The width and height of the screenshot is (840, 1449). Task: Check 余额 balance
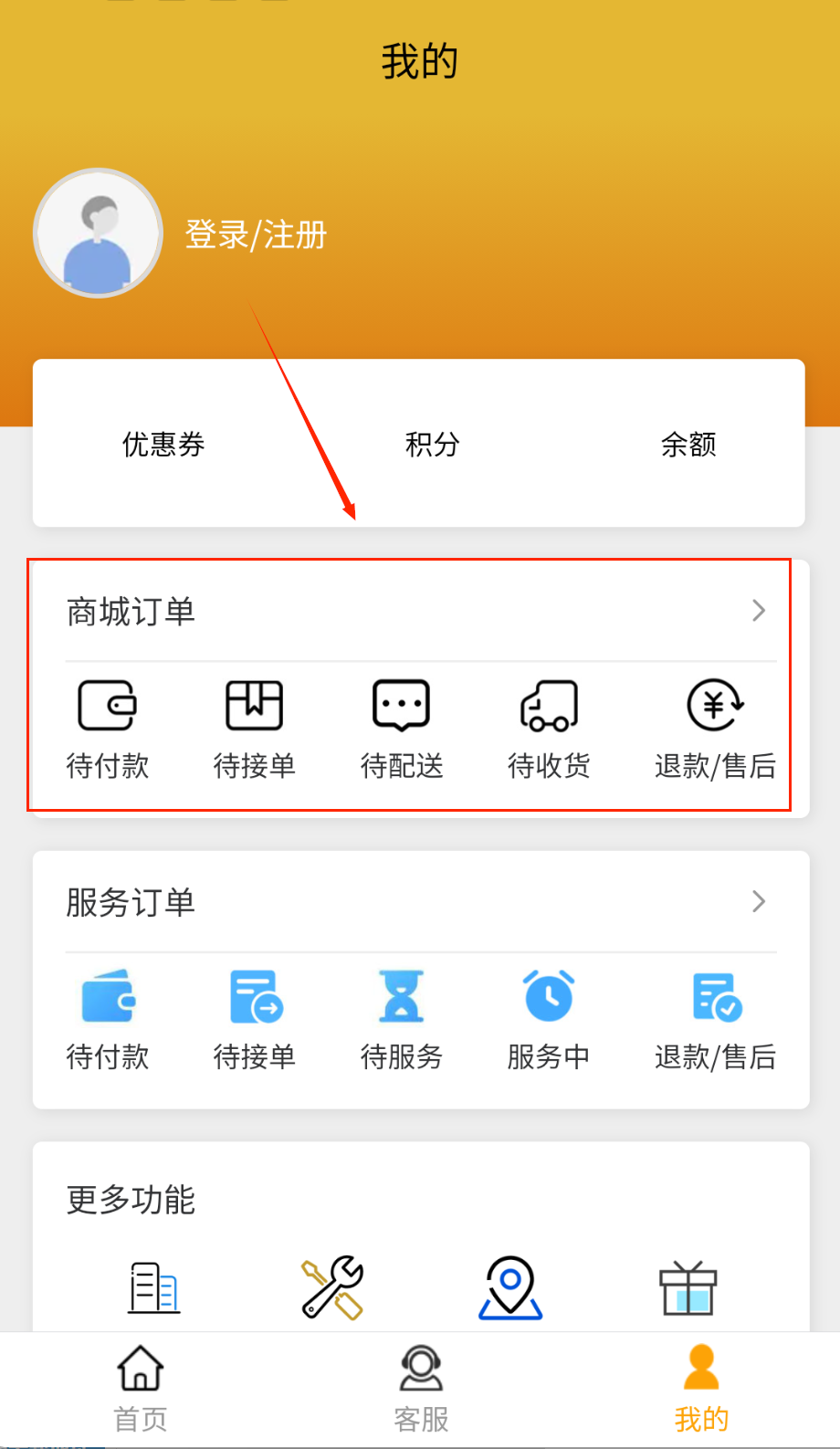688,445
